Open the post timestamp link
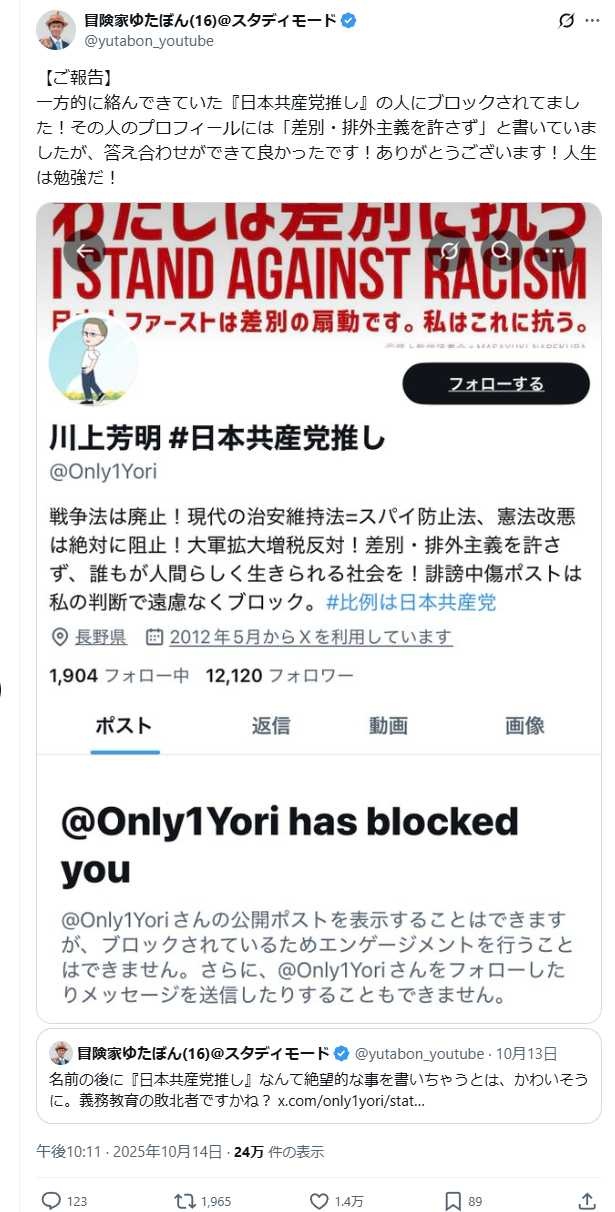 [x=128, y=1152]
